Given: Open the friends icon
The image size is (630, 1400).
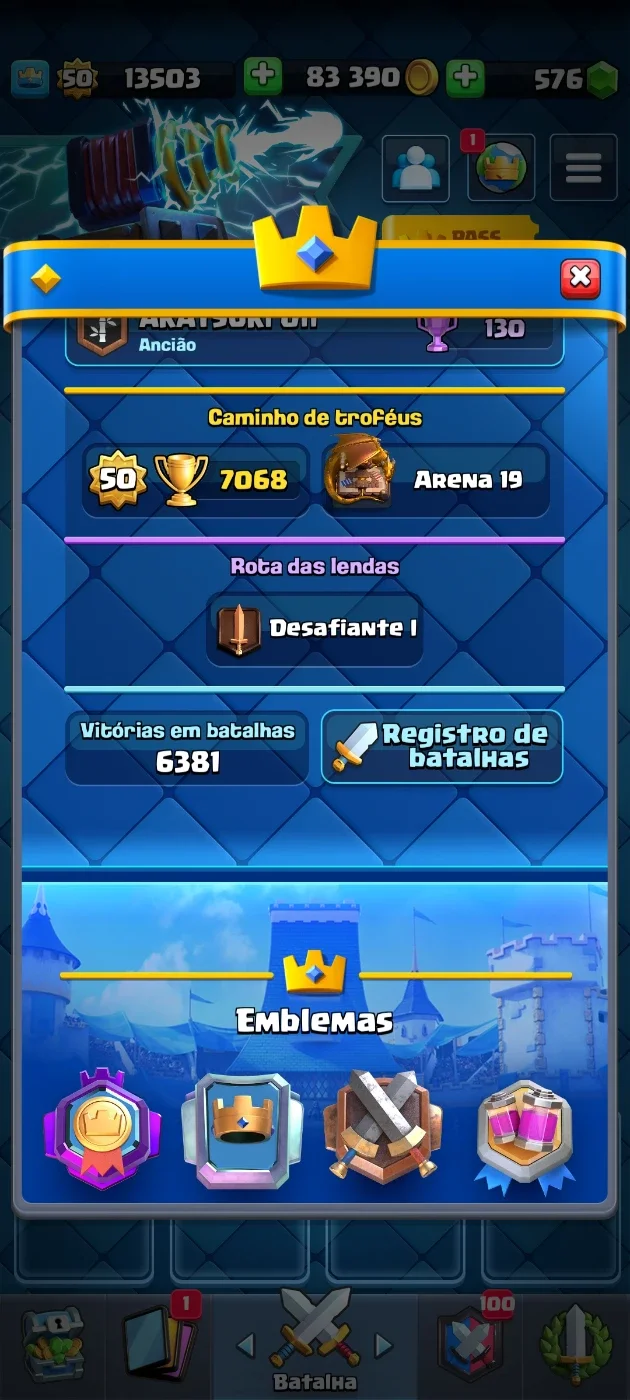Looking at the screenshot, I should pyautogui.click(x=415, y=168).
